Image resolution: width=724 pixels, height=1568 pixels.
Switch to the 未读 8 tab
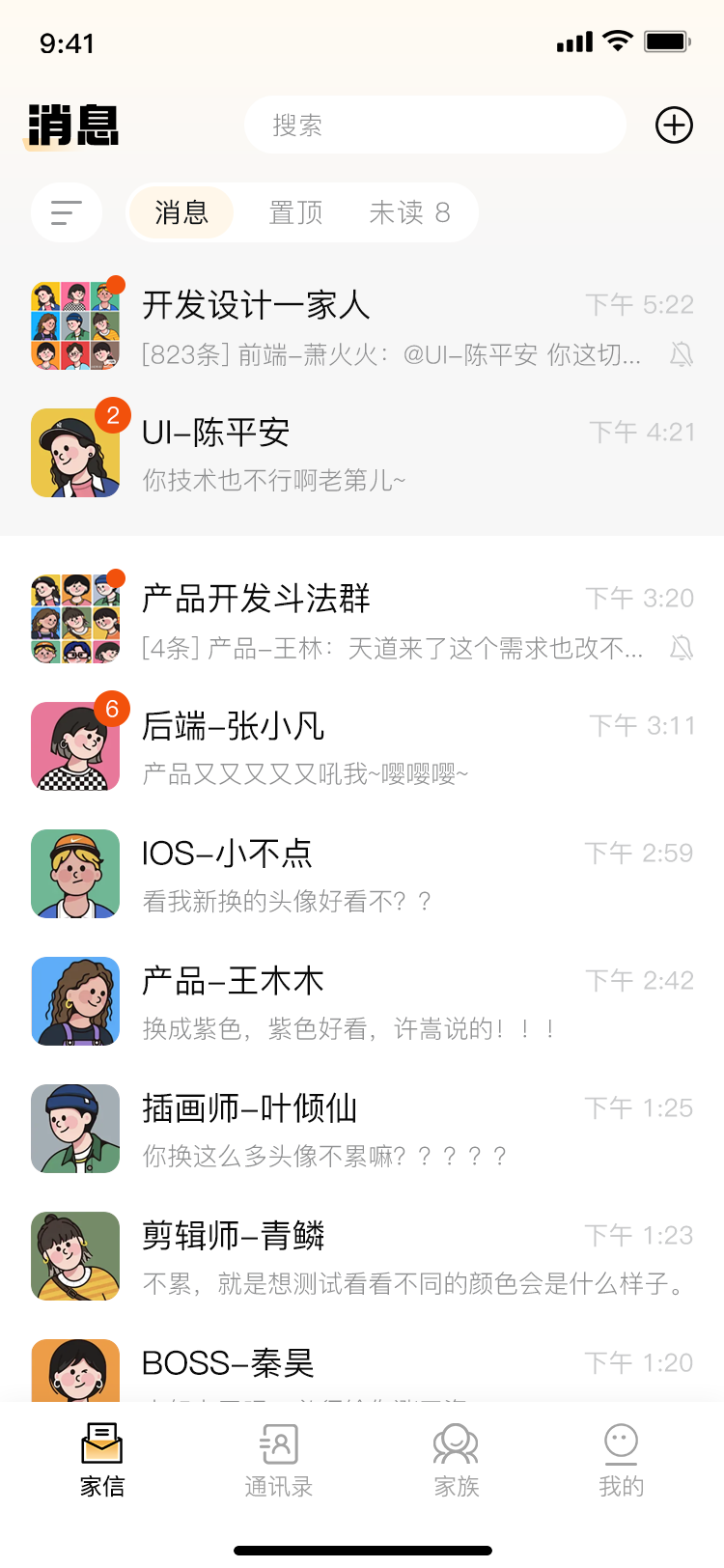click(409, 212)
